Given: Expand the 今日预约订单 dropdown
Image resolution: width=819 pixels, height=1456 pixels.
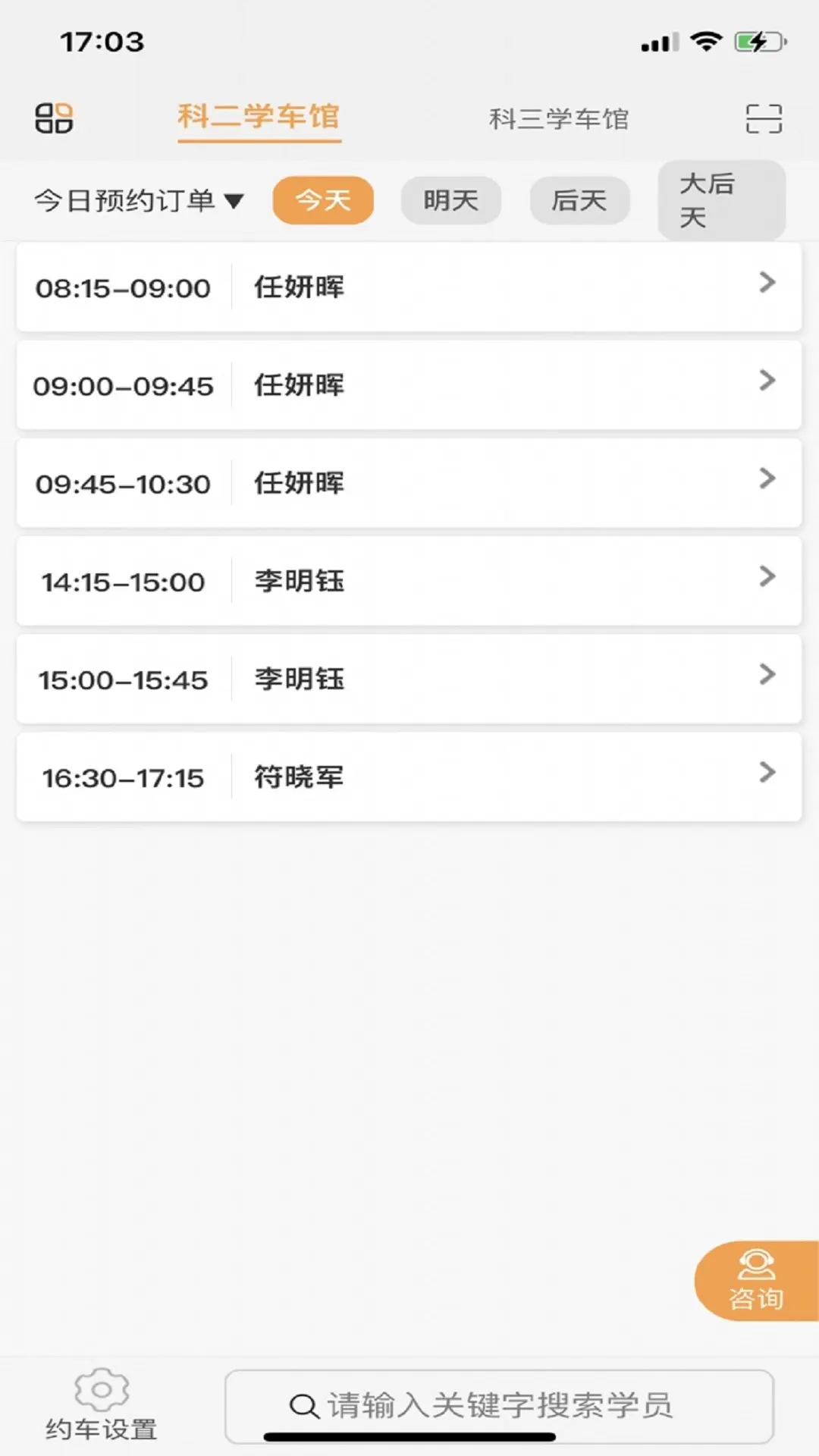Looking at the screenshot, I should click(x=139, y=201).
